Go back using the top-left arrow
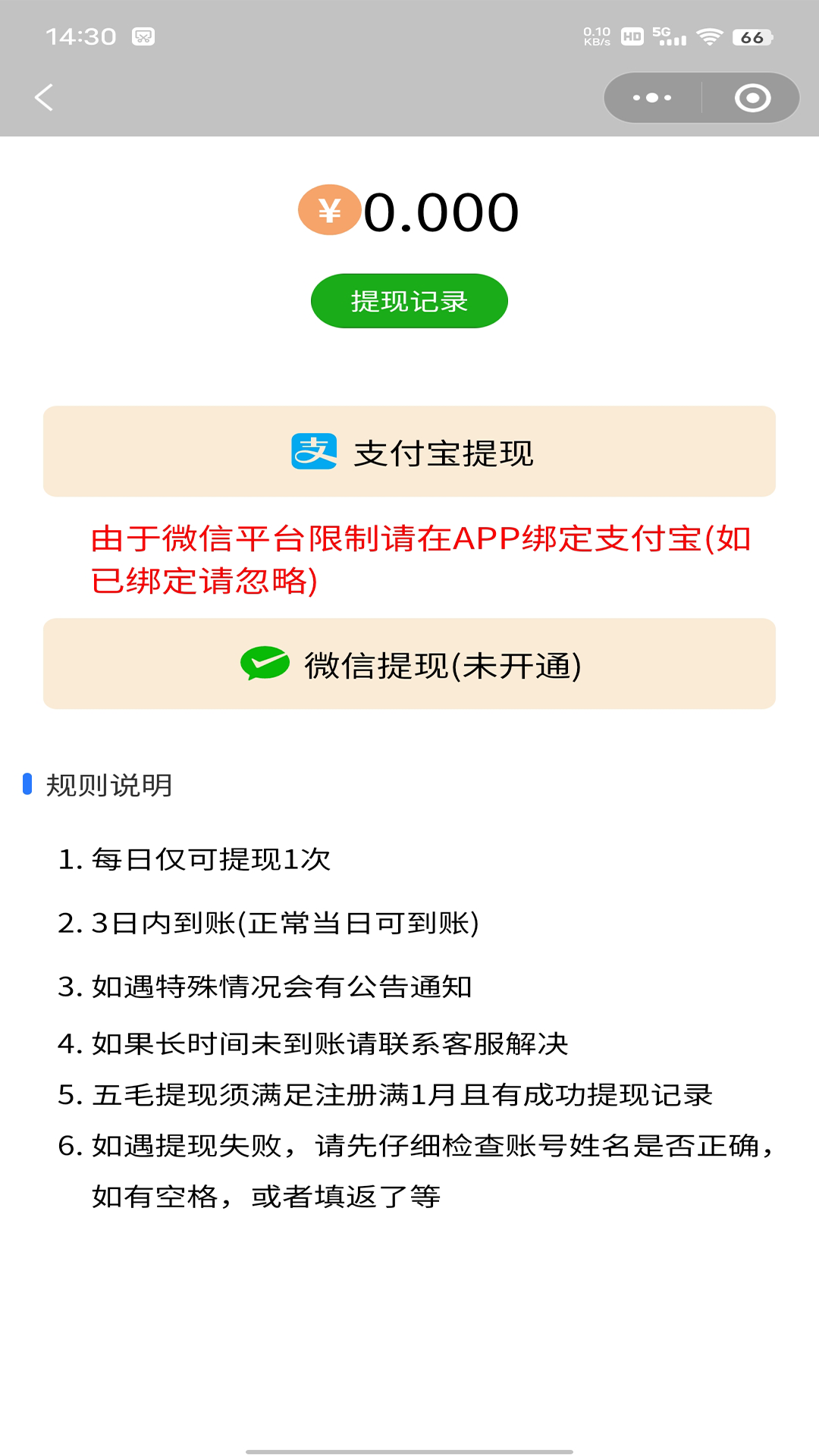819x1456 pixels. point(44,97)
